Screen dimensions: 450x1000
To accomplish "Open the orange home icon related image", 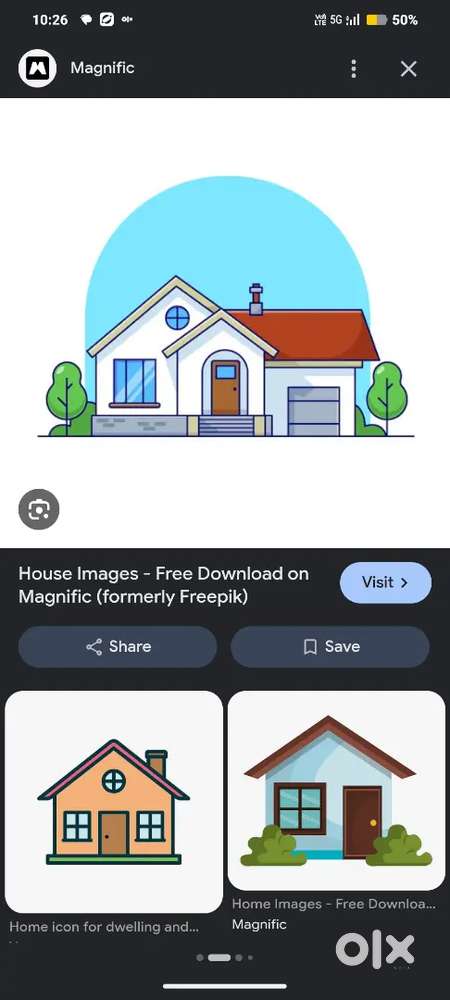I will (113, 802).
